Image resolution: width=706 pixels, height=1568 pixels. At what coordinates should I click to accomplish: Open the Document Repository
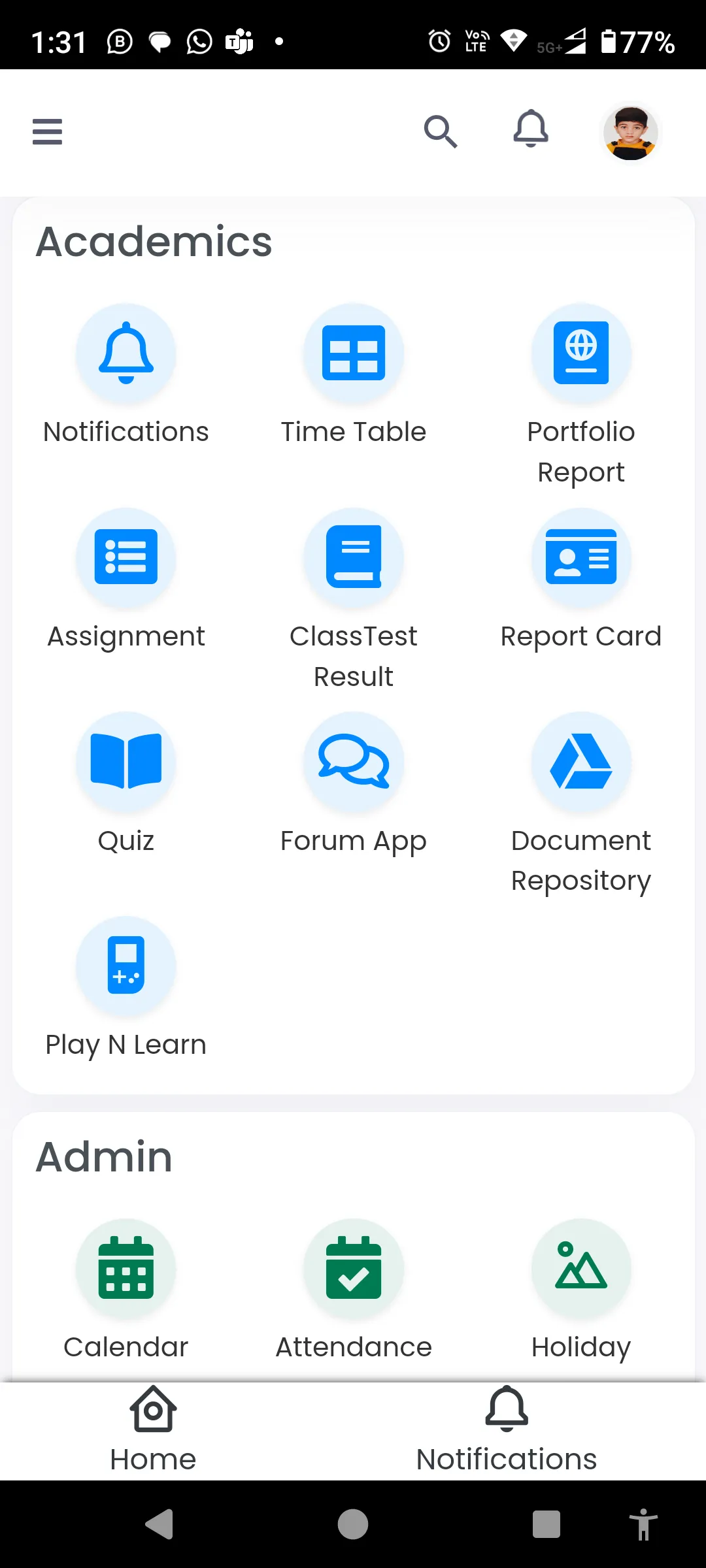[x=581, y=762]
